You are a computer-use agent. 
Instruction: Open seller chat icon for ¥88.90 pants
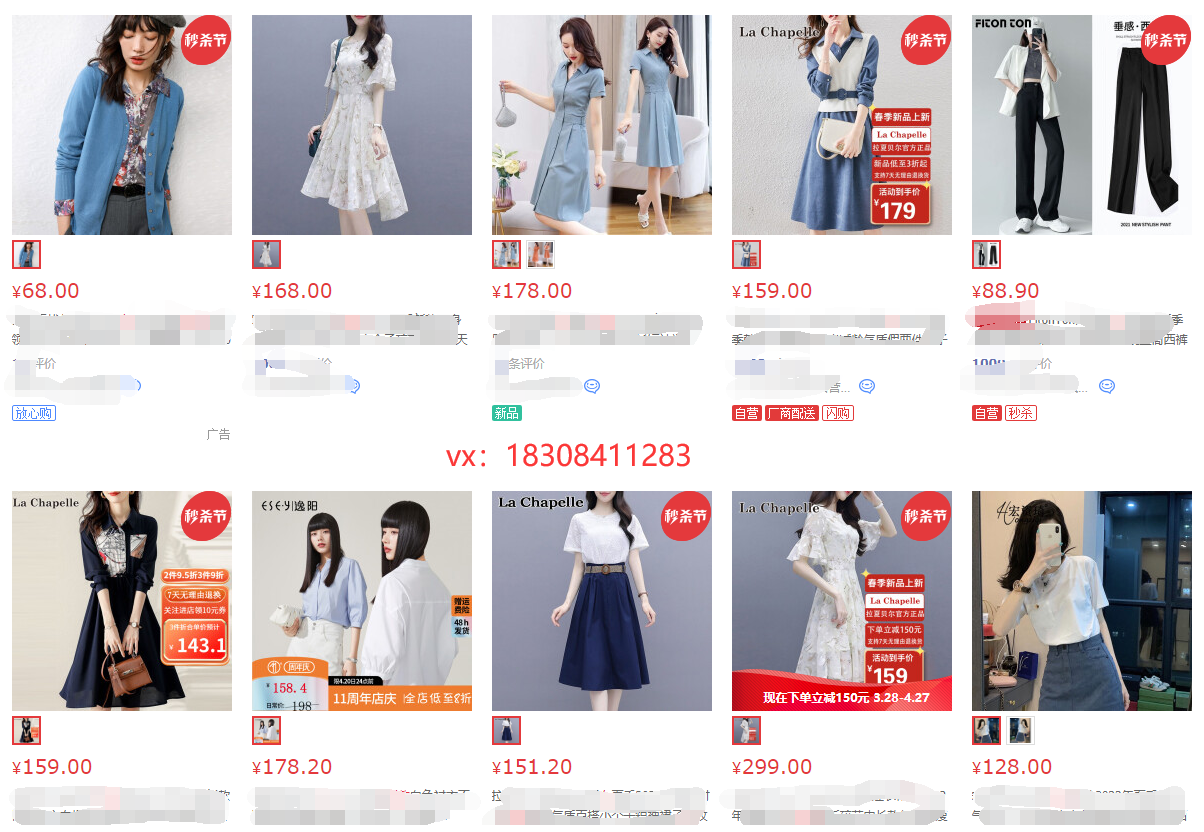point(1107,386)
